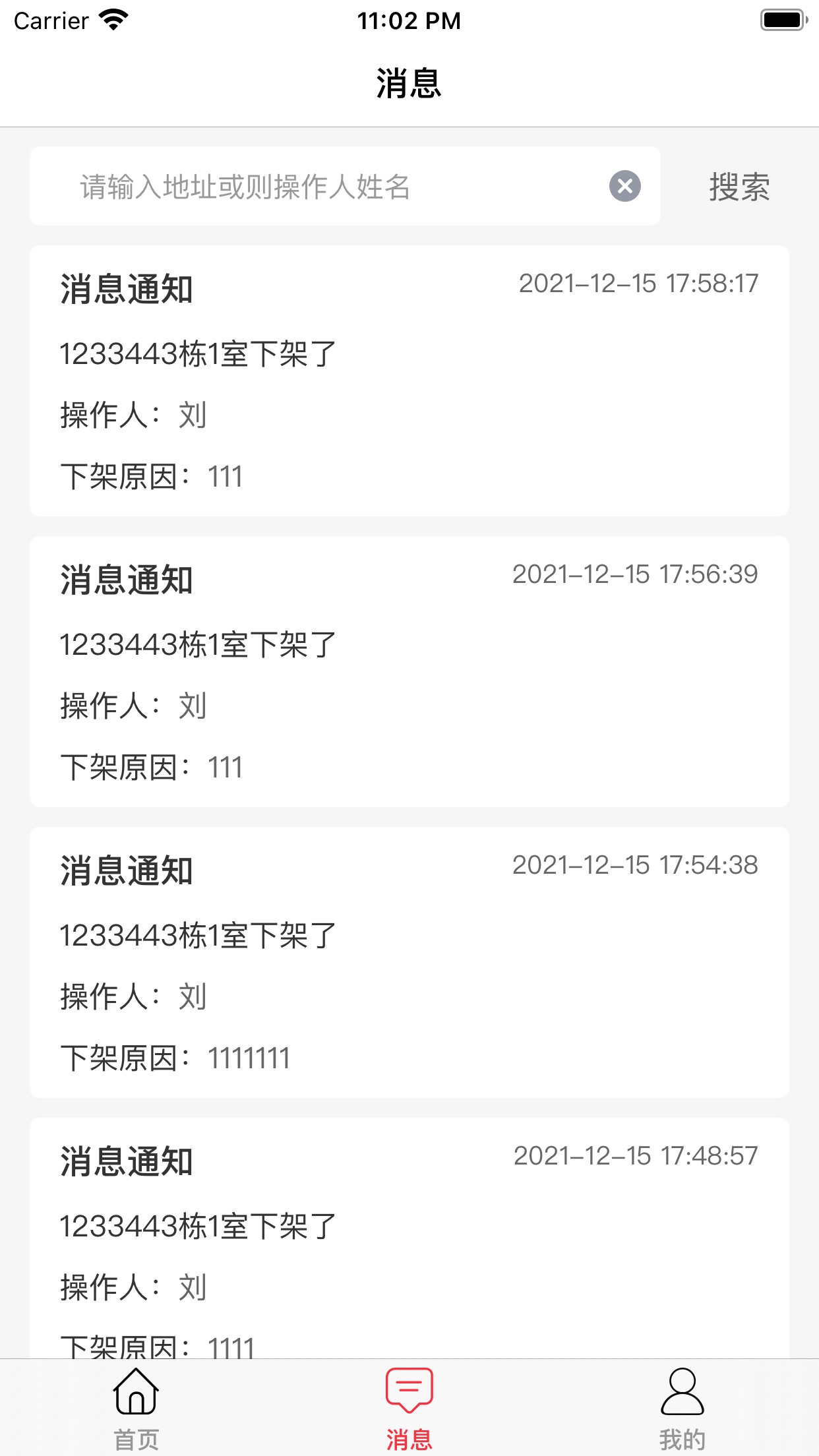
Task: Clear the search field using the x icon
Action: (x=625, y=187)
